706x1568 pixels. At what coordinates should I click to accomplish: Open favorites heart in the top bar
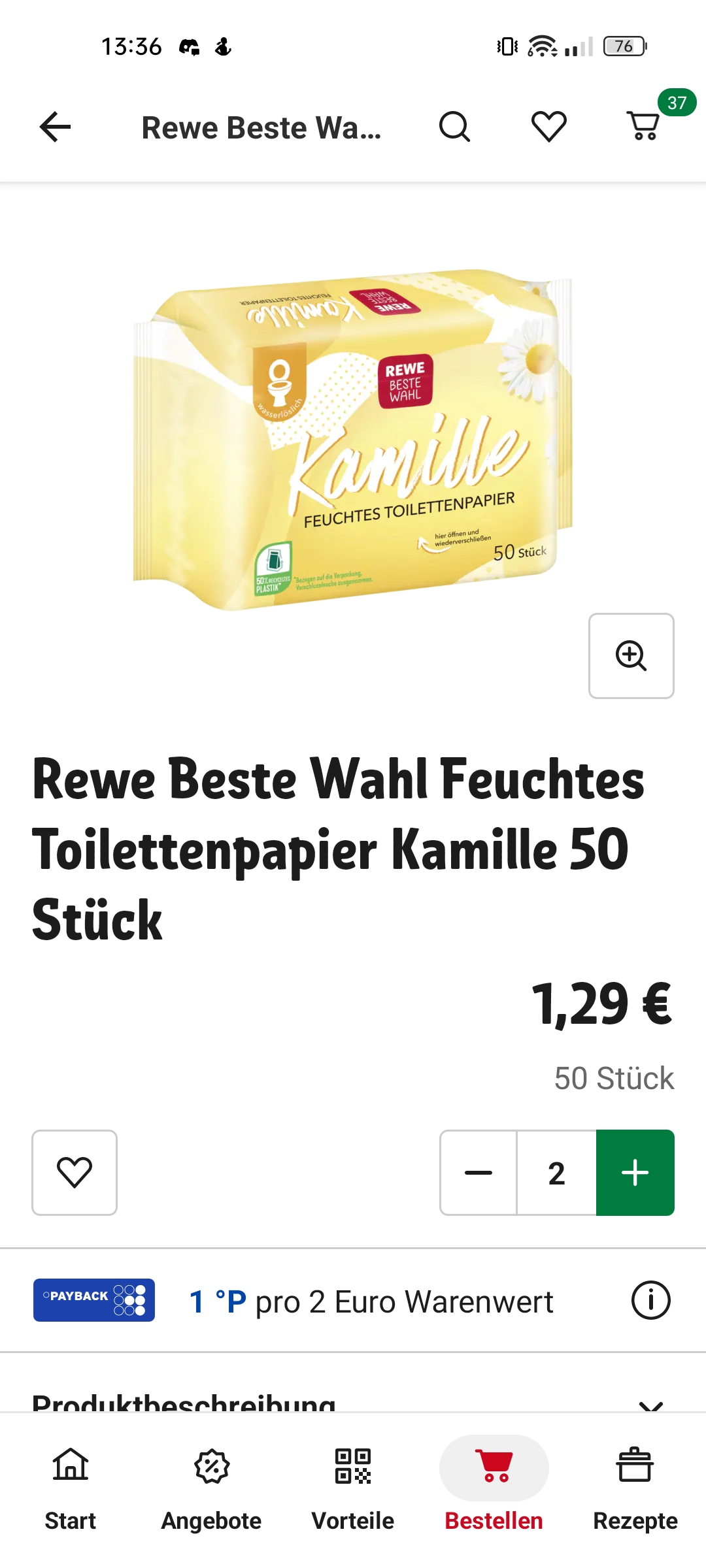pos(548,127)
